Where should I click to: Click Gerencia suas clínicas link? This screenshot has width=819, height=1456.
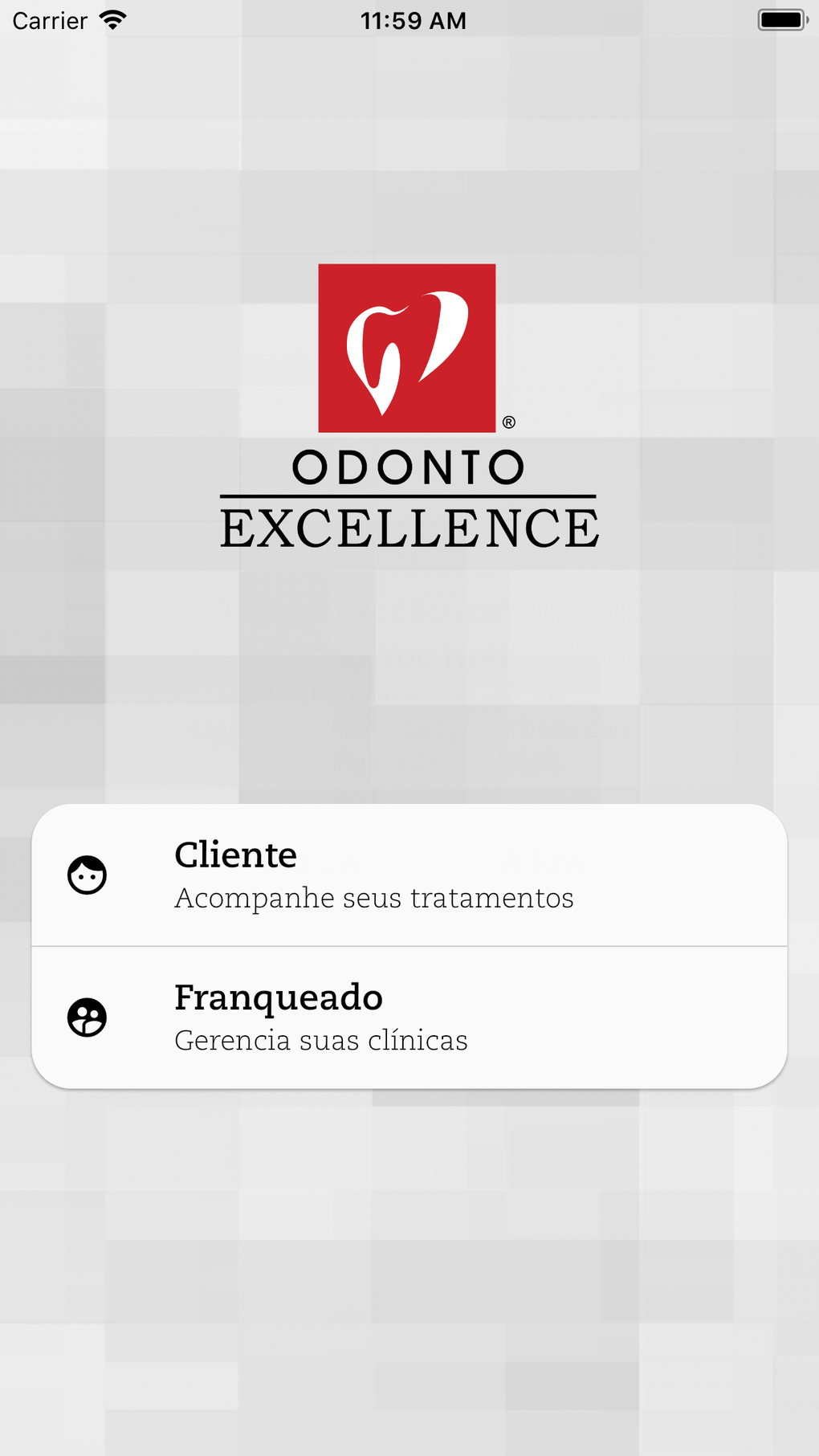pyautogui.click(x=320, y=1040)
